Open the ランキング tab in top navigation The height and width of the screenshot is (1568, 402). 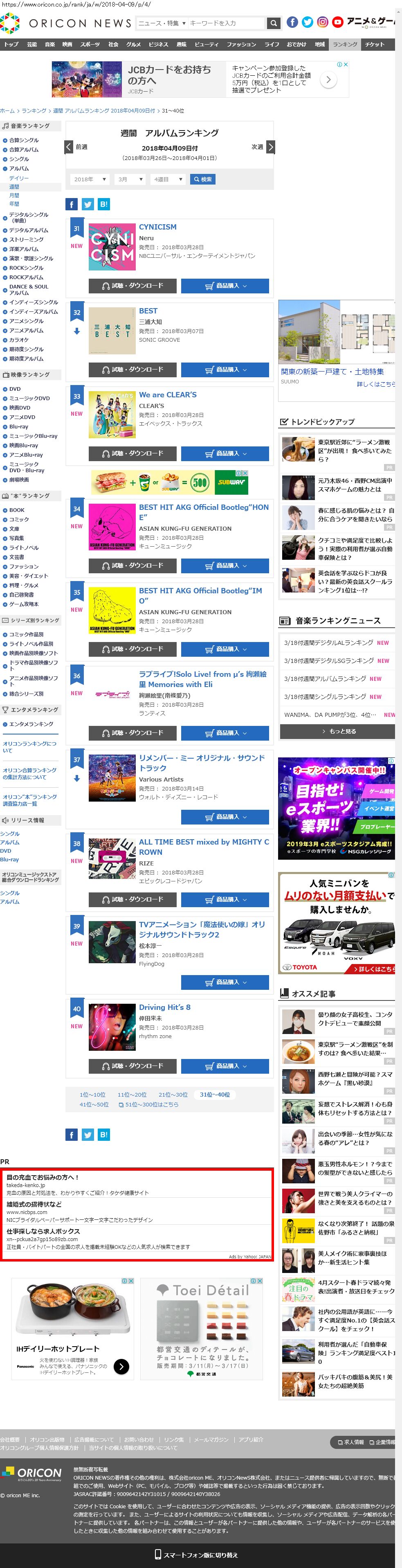(x=345, y=45)
